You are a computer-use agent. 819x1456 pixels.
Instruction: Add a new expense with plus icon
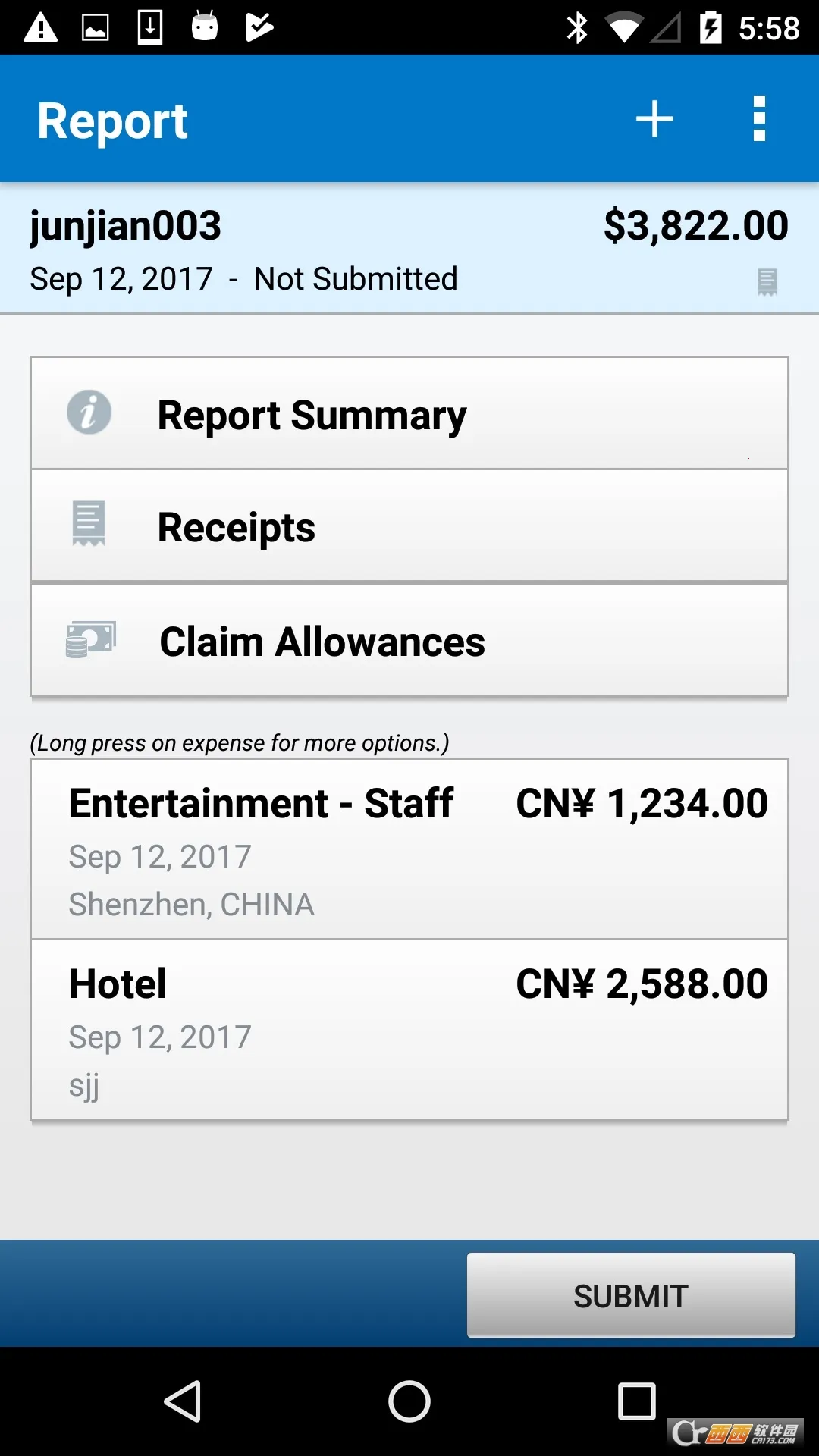pyautogui.click(x=654, y=119)
